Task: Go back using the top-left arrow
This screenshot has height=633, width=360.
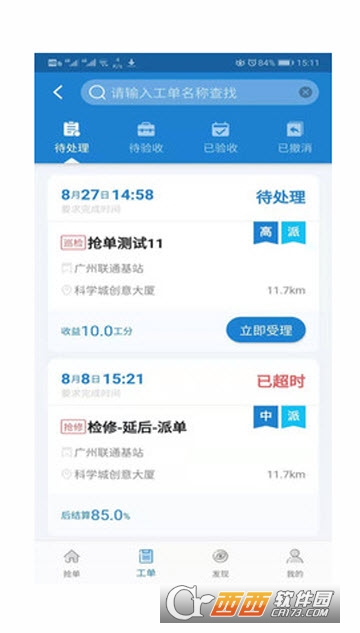Action: [x=58, y=92]
